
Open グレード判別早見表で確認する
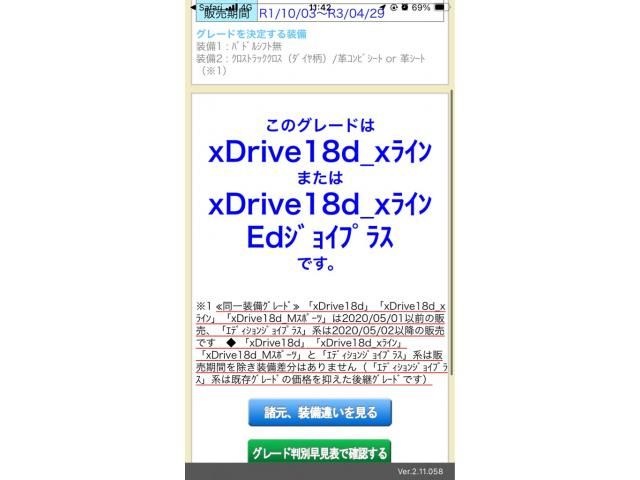click(x=320, y=453)
